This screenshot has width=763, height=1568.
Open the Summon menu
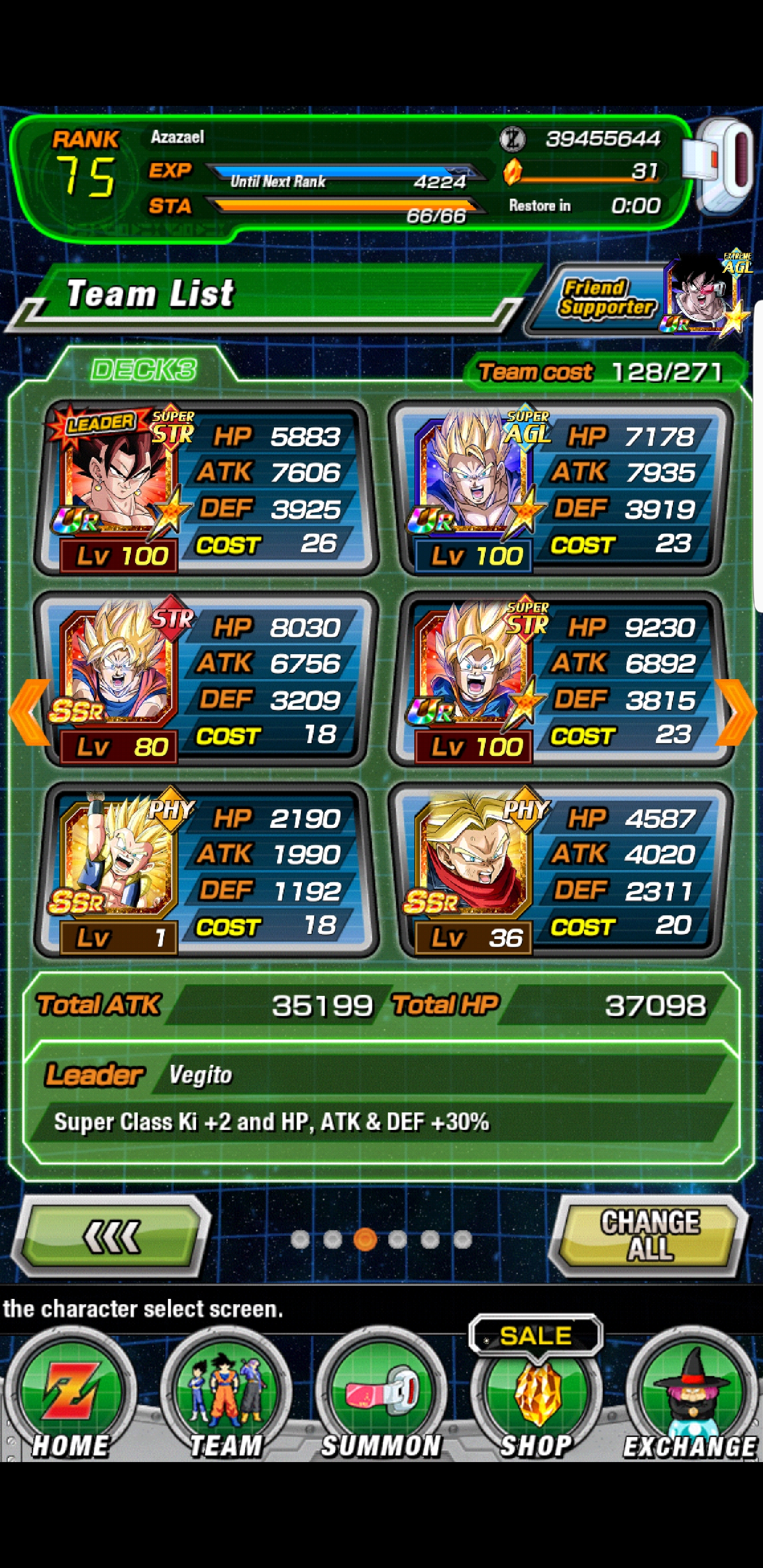(382, 1400)
